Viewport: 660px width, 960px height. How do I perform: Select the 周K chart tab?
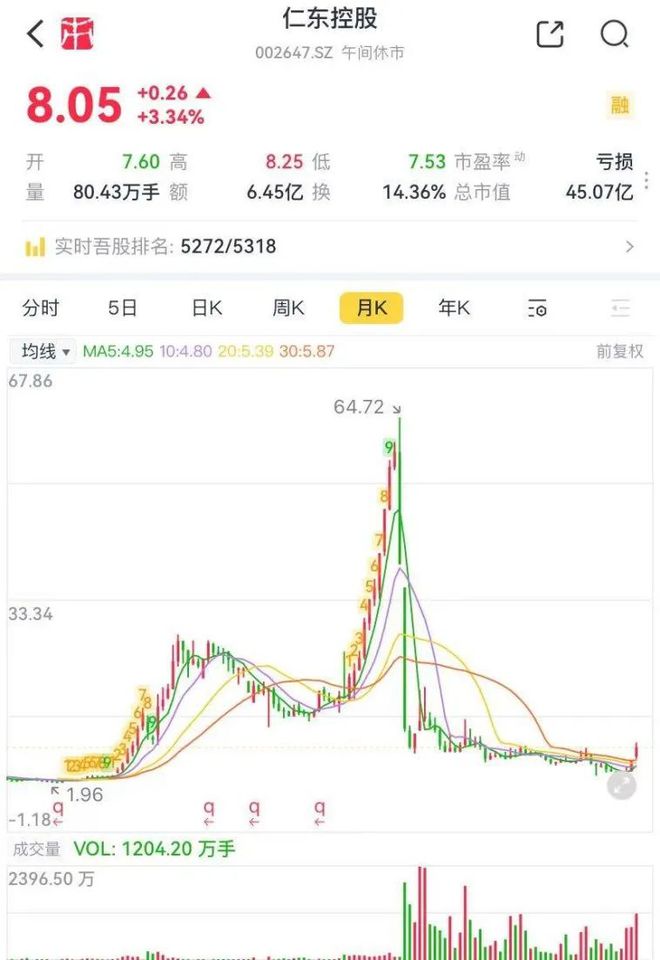(288, 308)
